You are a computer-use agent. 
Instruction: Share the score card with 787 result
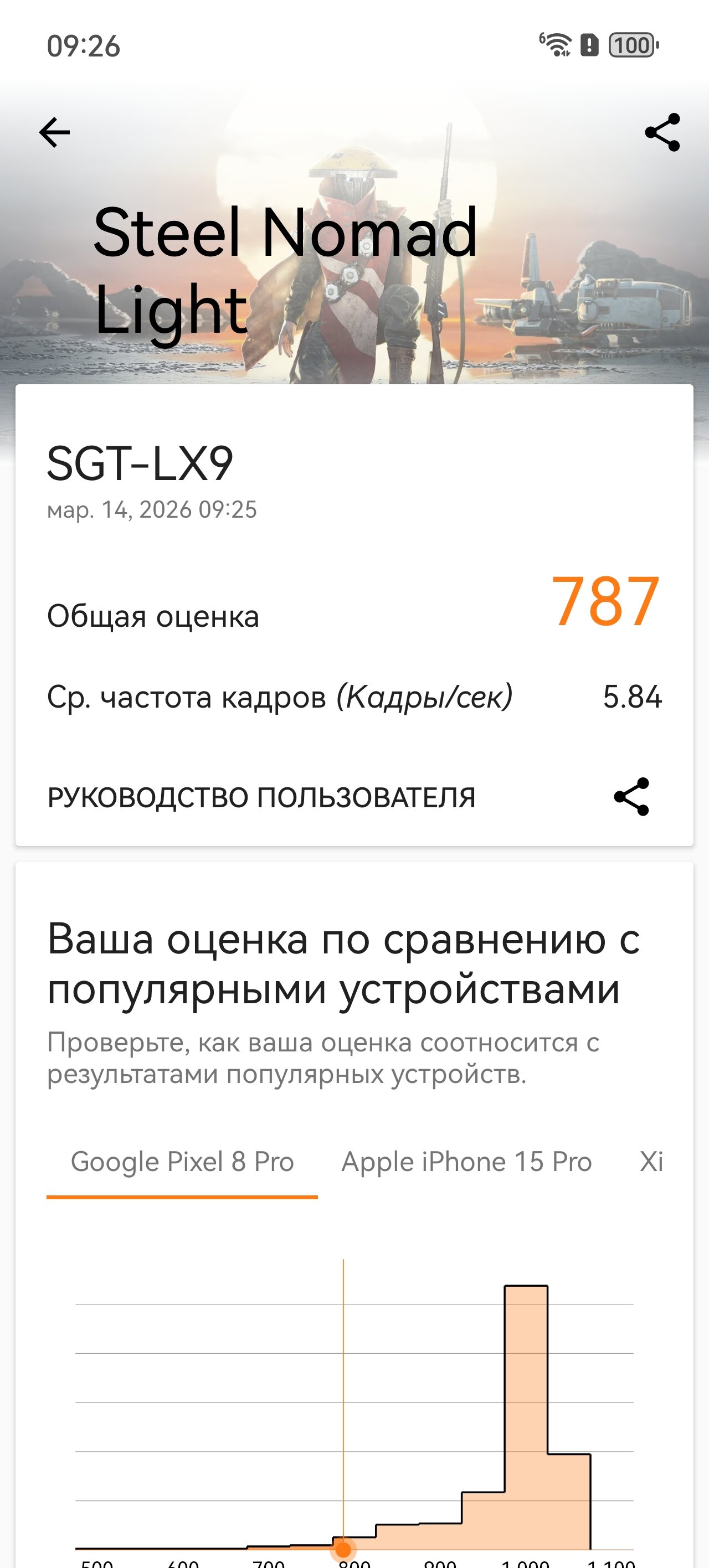pos(631,797)
